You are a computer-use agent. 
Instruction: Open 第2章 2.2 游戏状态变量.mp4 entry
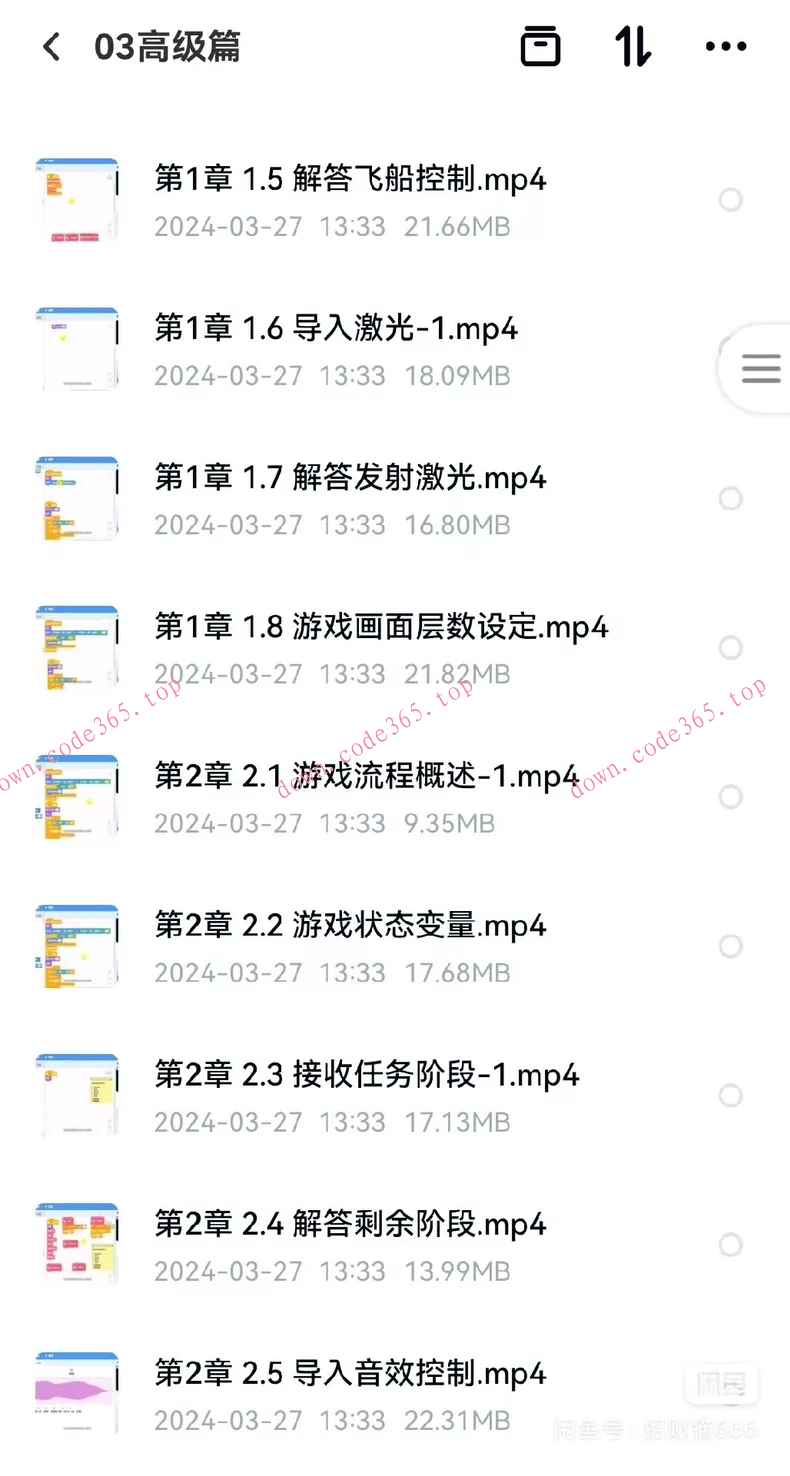(350, 925)
